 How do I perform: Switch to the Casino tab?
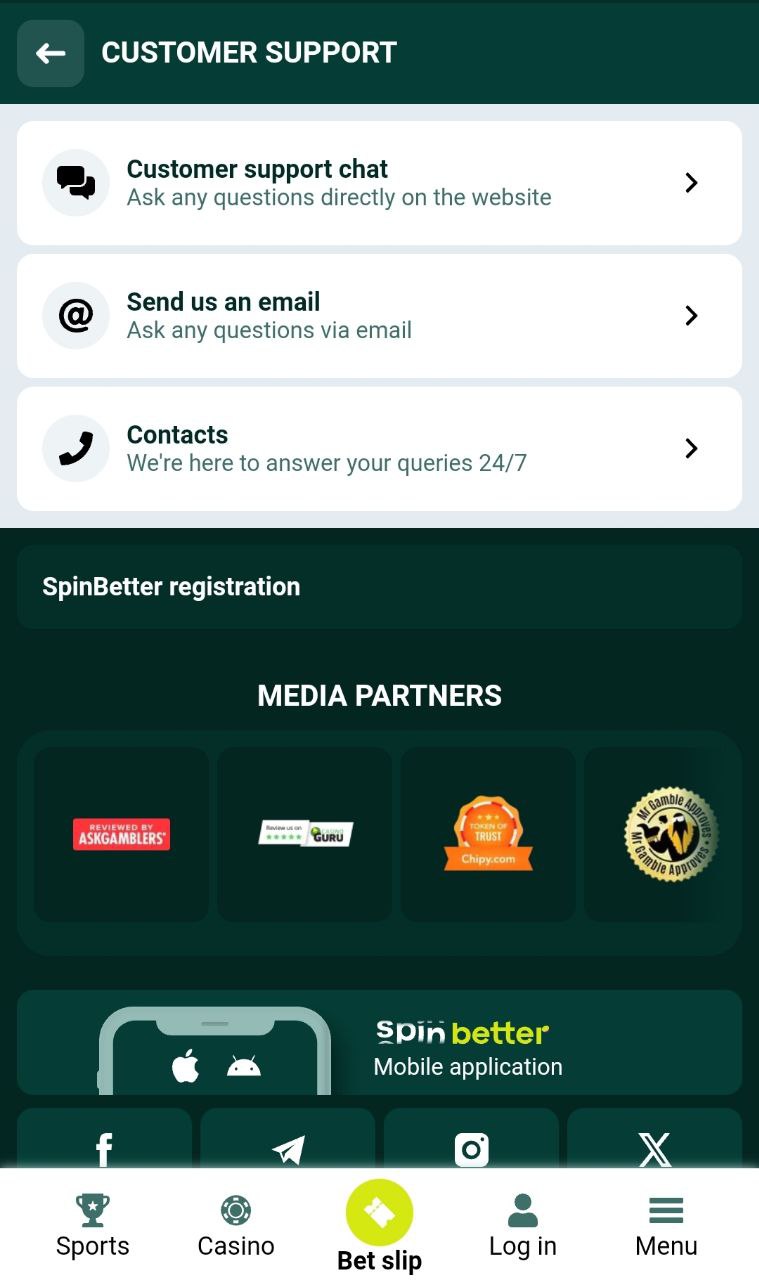(236, 1226)
